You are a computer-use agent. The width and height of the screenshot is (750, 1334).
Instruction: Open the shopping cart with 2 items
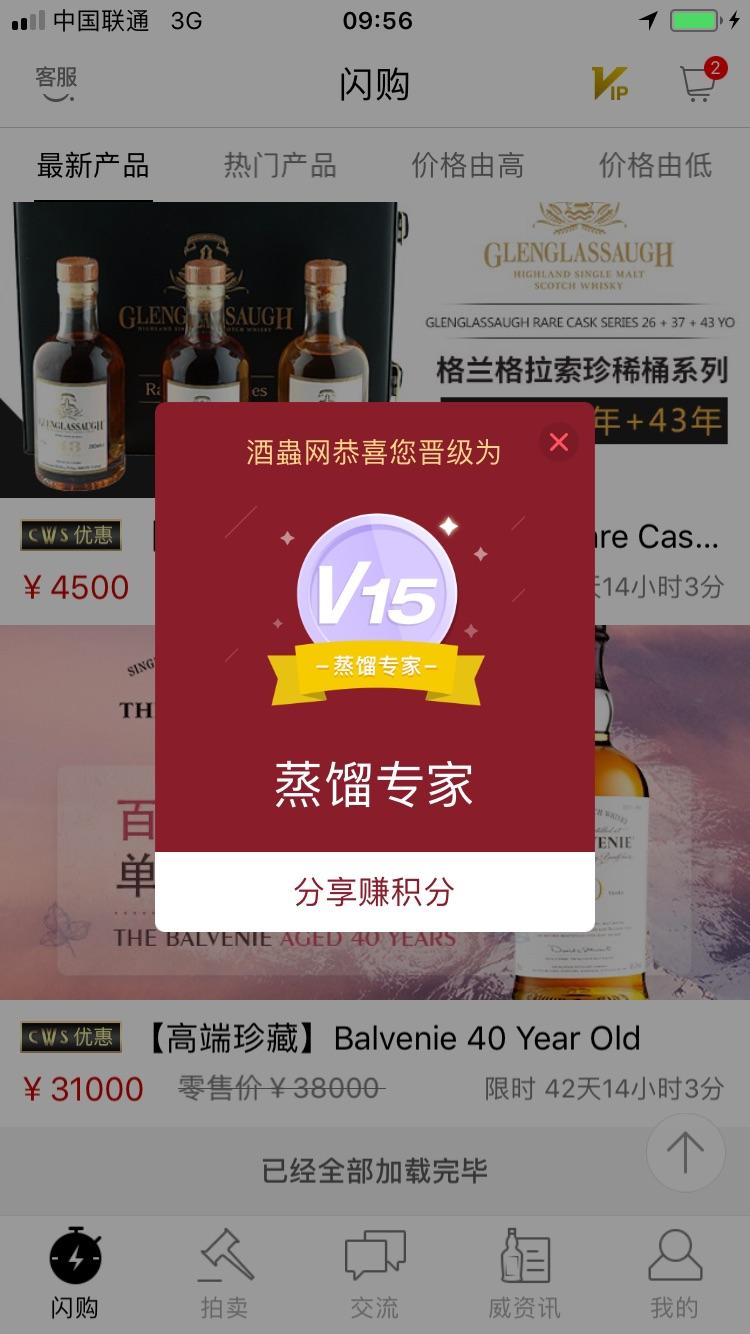(x=697, y=85)
